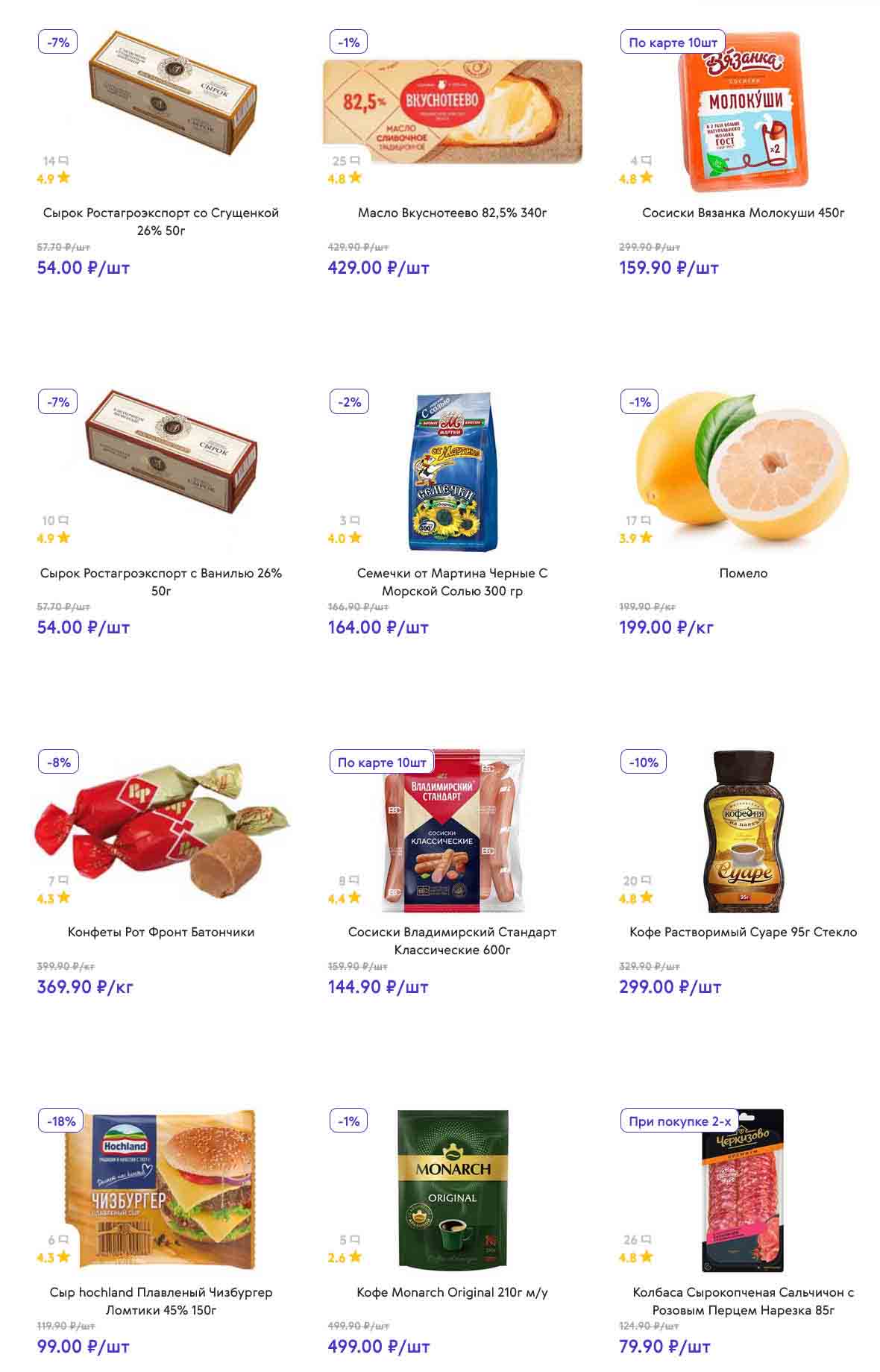Open Колбаса Сырокопченая Сальчичон product card
The height and width of the screenshot is (1372, 880).
click(743, 1300)
